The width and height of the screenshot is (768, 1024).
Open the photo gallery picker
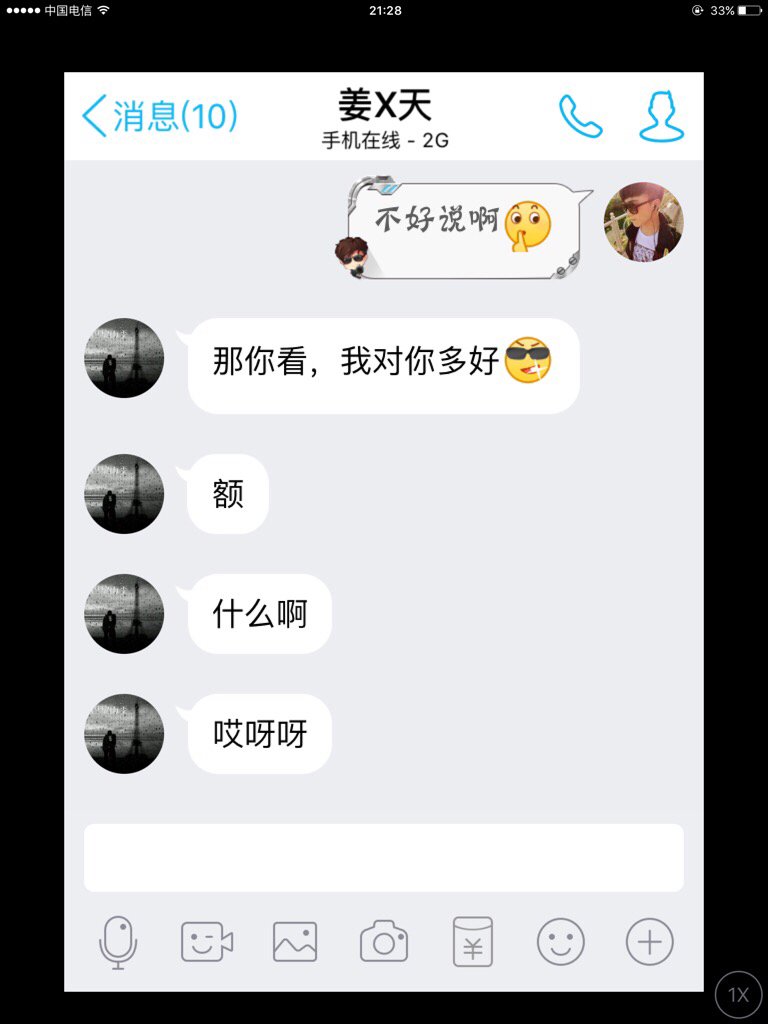(x=295, y=942)
